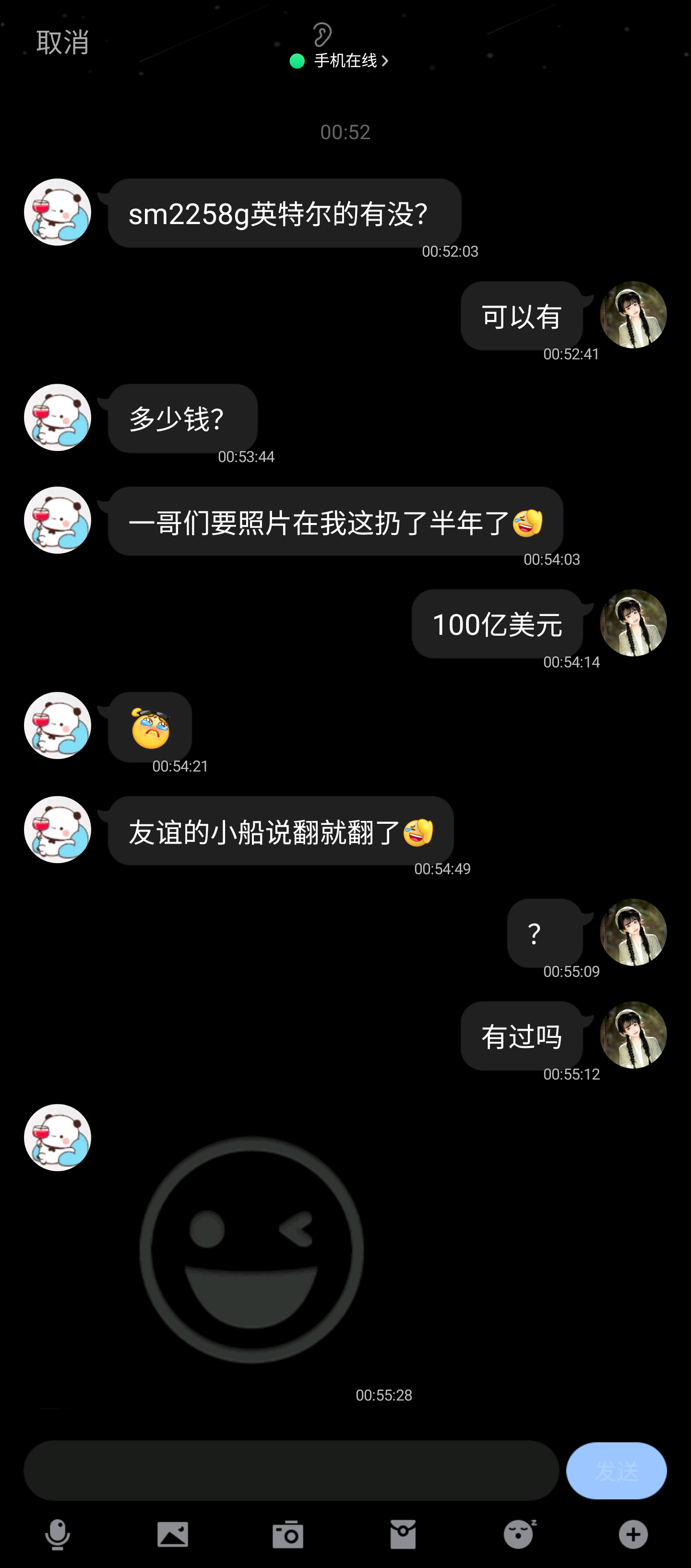
Task: Open the emoji sticker panel
Action: 519,1533
